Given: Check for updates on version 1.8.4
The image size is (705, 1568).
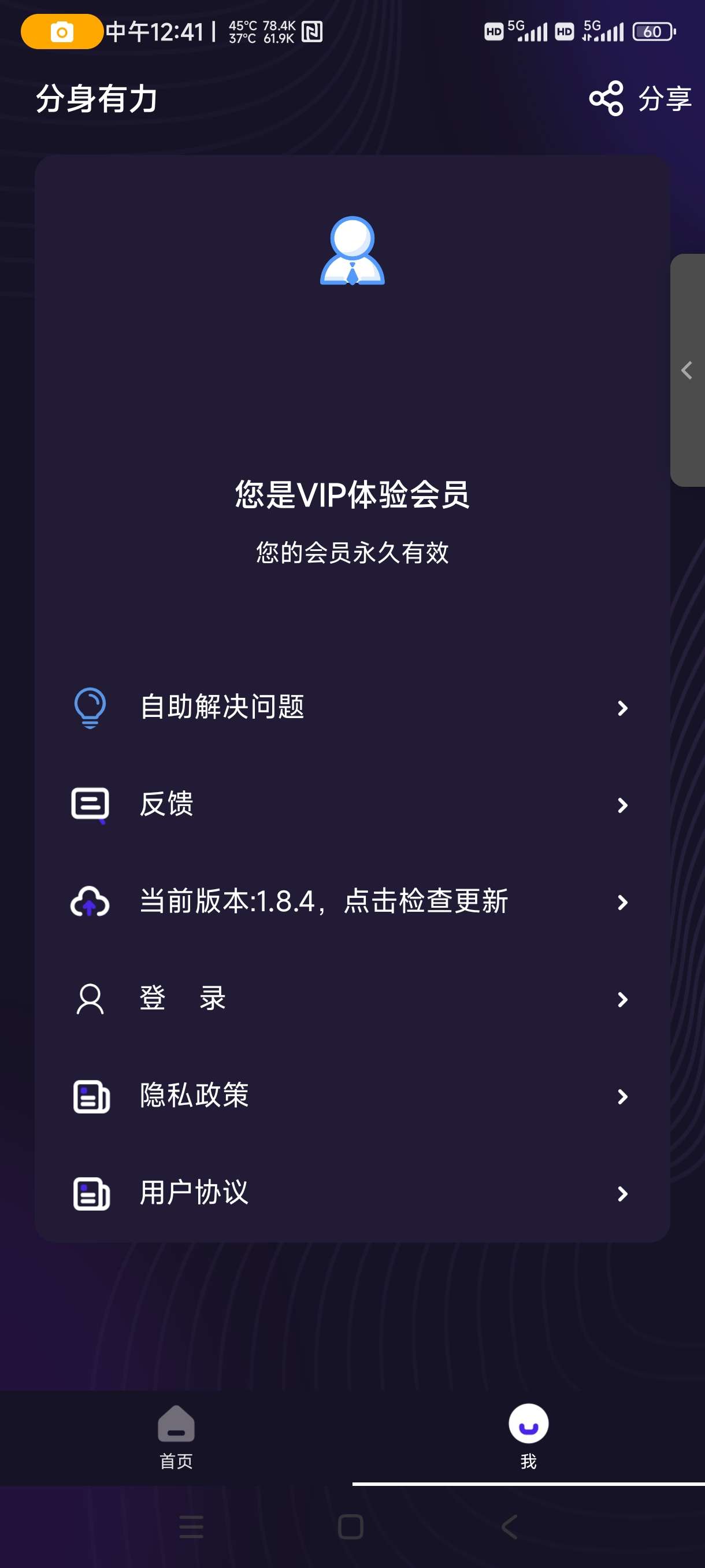Looking at the screenshot, I should tap(351, 901).
